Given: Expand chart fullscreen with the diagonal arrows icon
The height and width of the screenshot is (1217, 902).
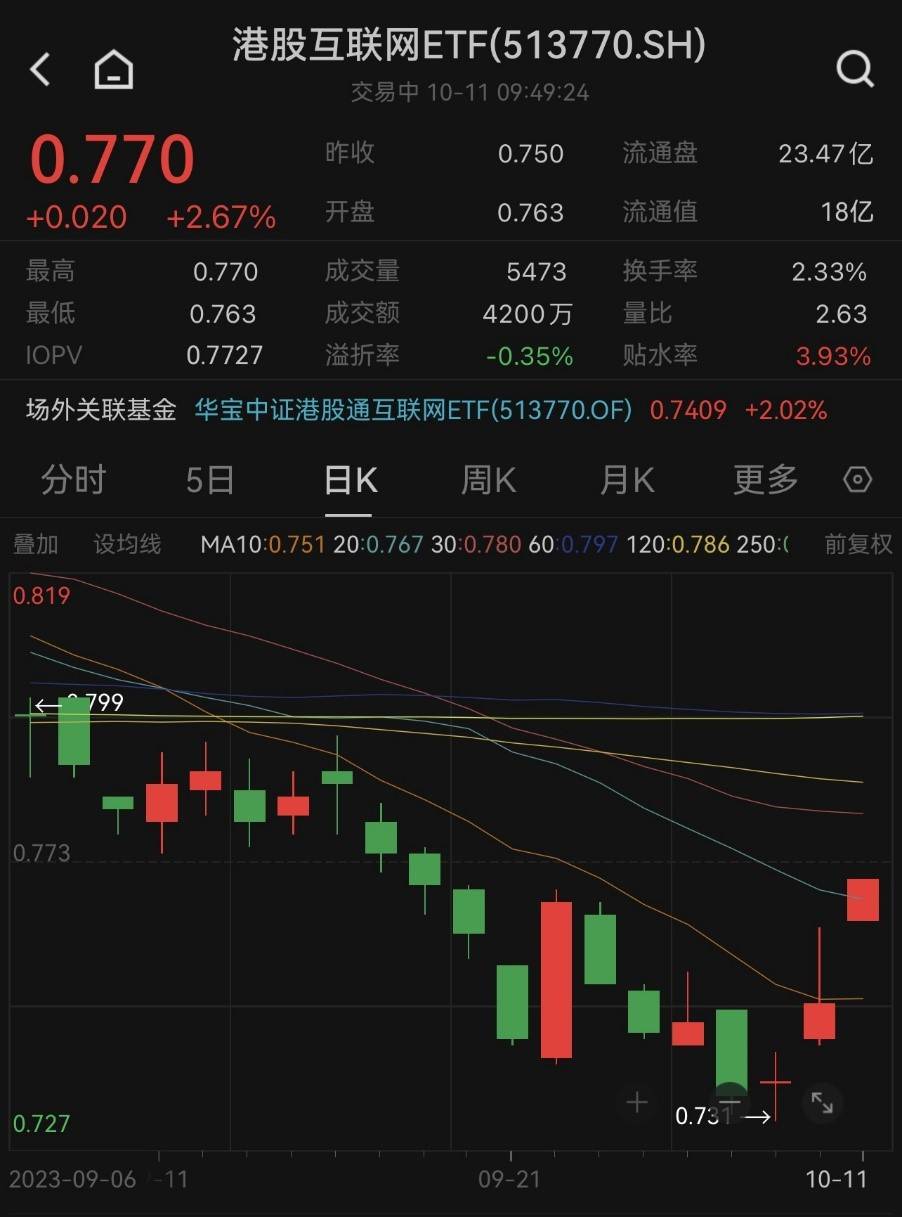Looking at the screenshot, I should coord(823,1102).
